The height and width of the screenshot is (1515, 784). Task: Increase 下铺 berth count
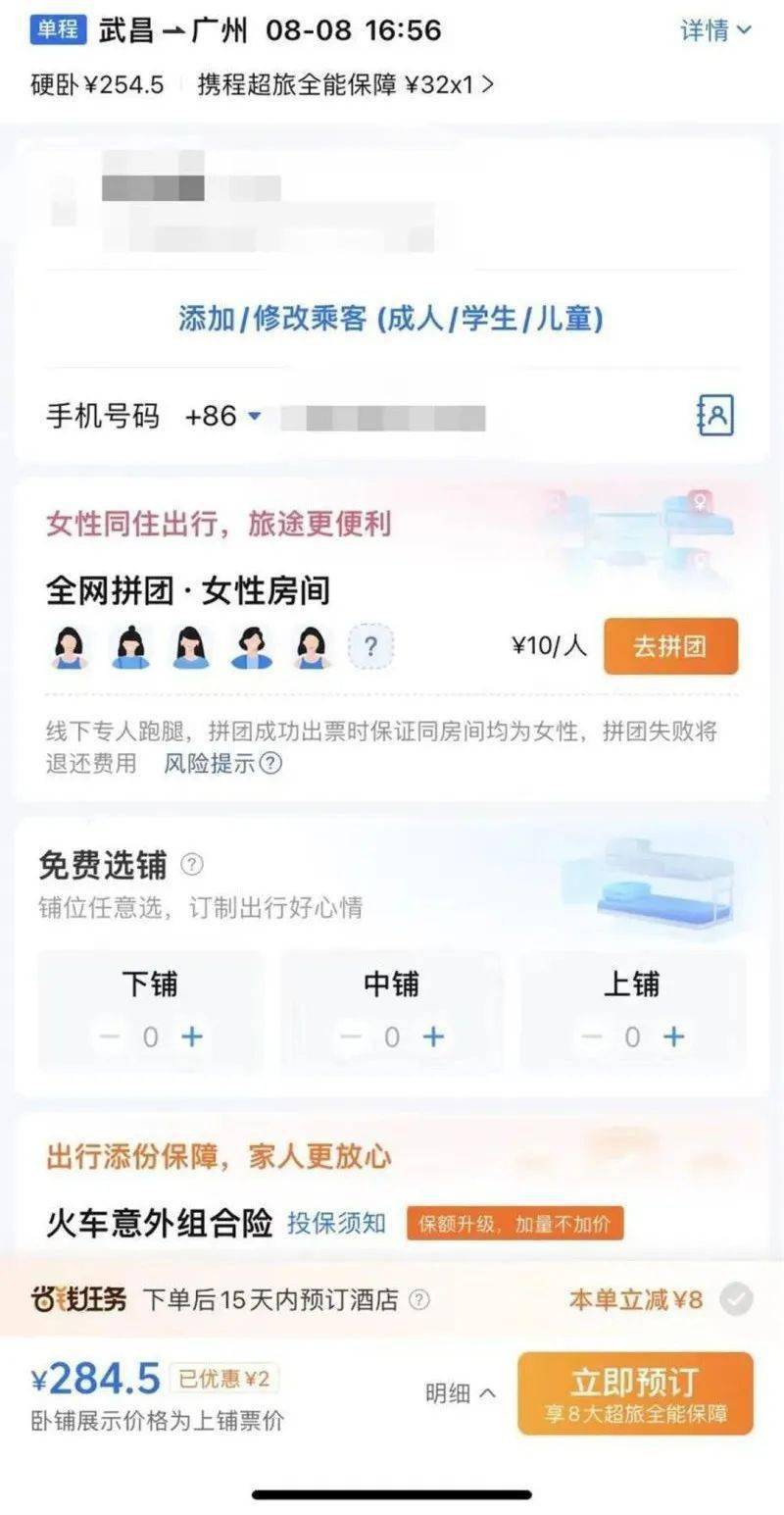193,1036
